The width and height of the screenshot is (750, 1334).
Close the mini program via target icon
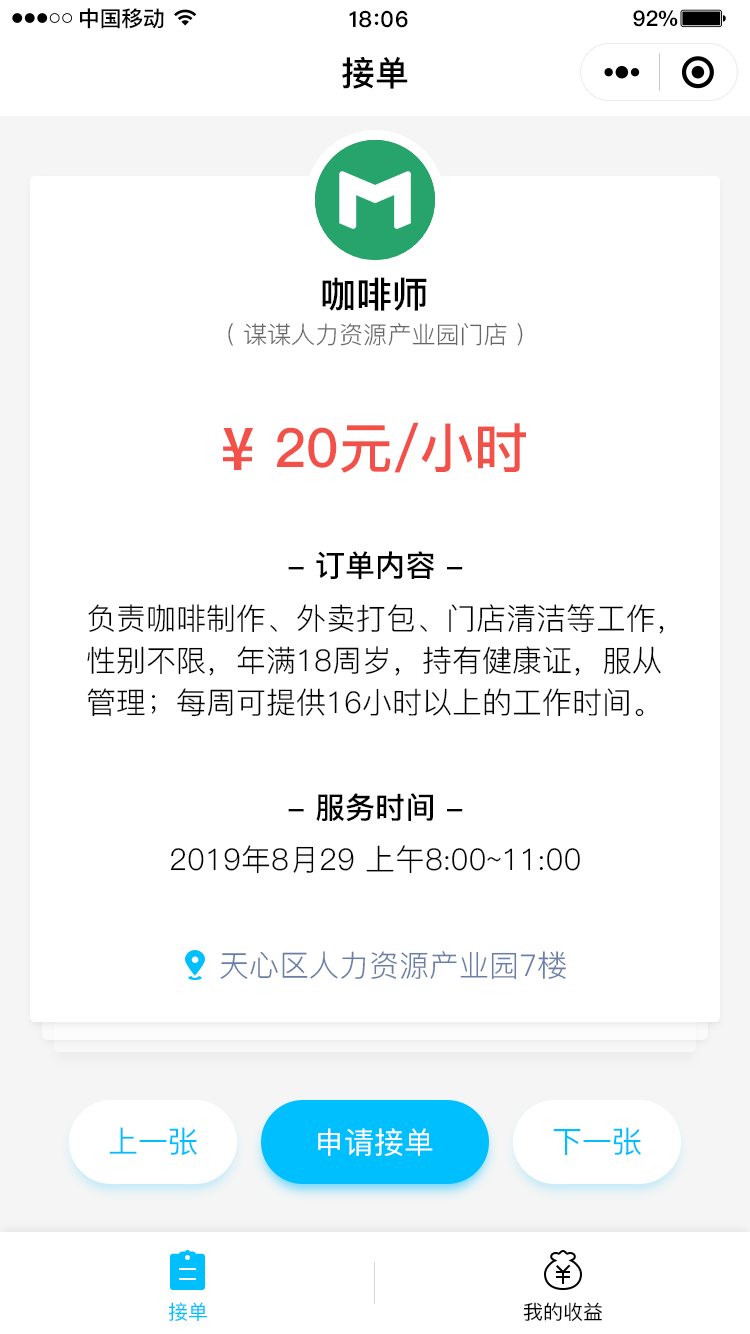(697, 73)
